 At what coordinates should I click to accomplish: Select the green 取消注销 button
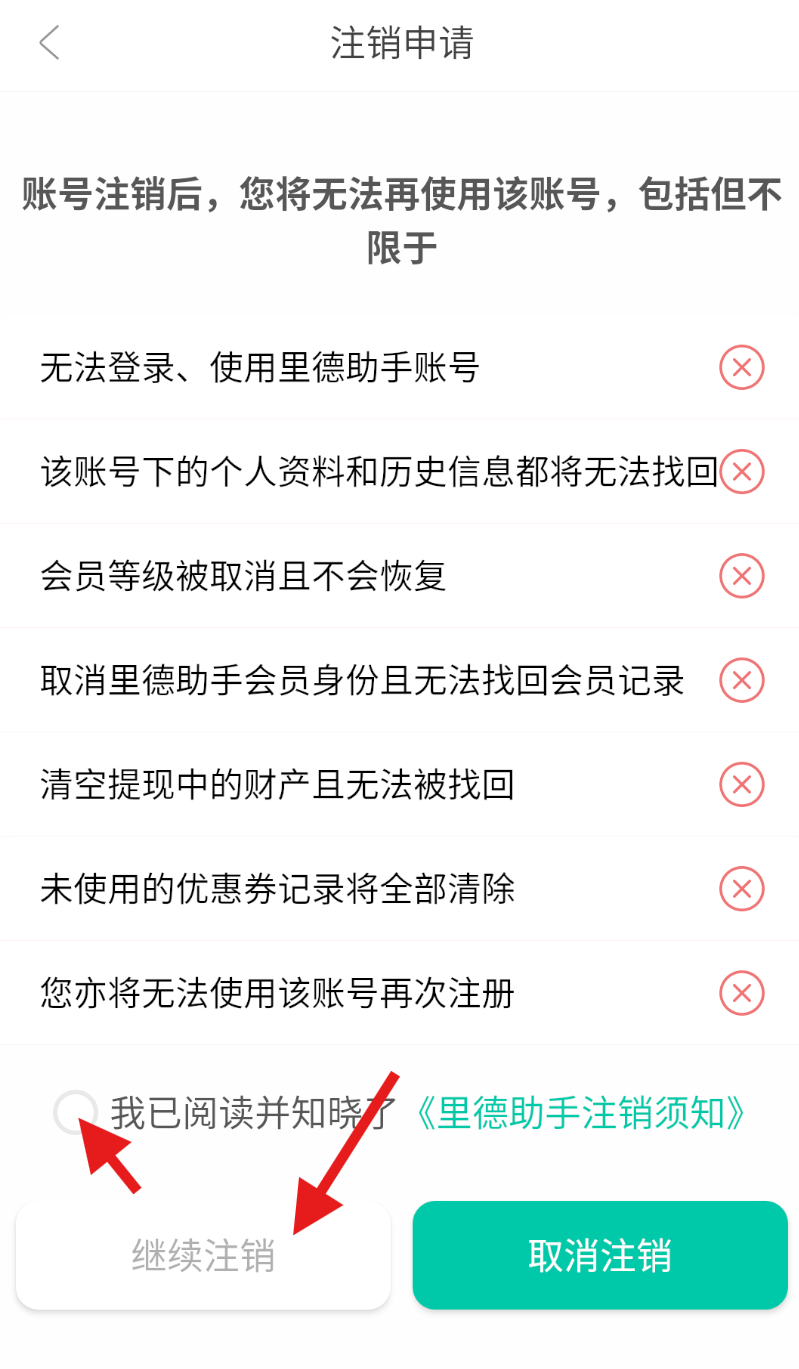[x=600, y=1256]
